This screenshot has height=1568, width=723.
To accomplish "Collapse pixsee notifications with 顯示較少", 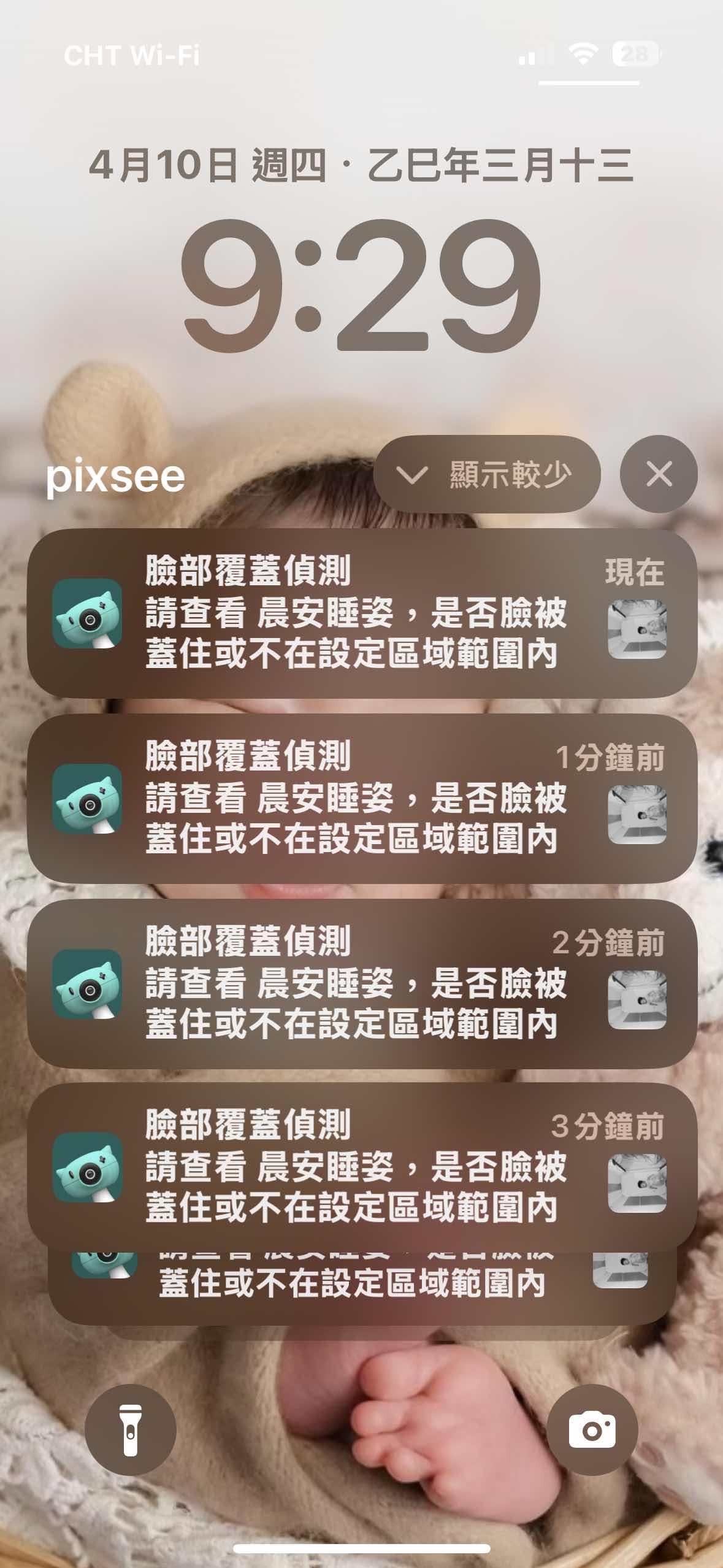I will [x=486, y=474].
